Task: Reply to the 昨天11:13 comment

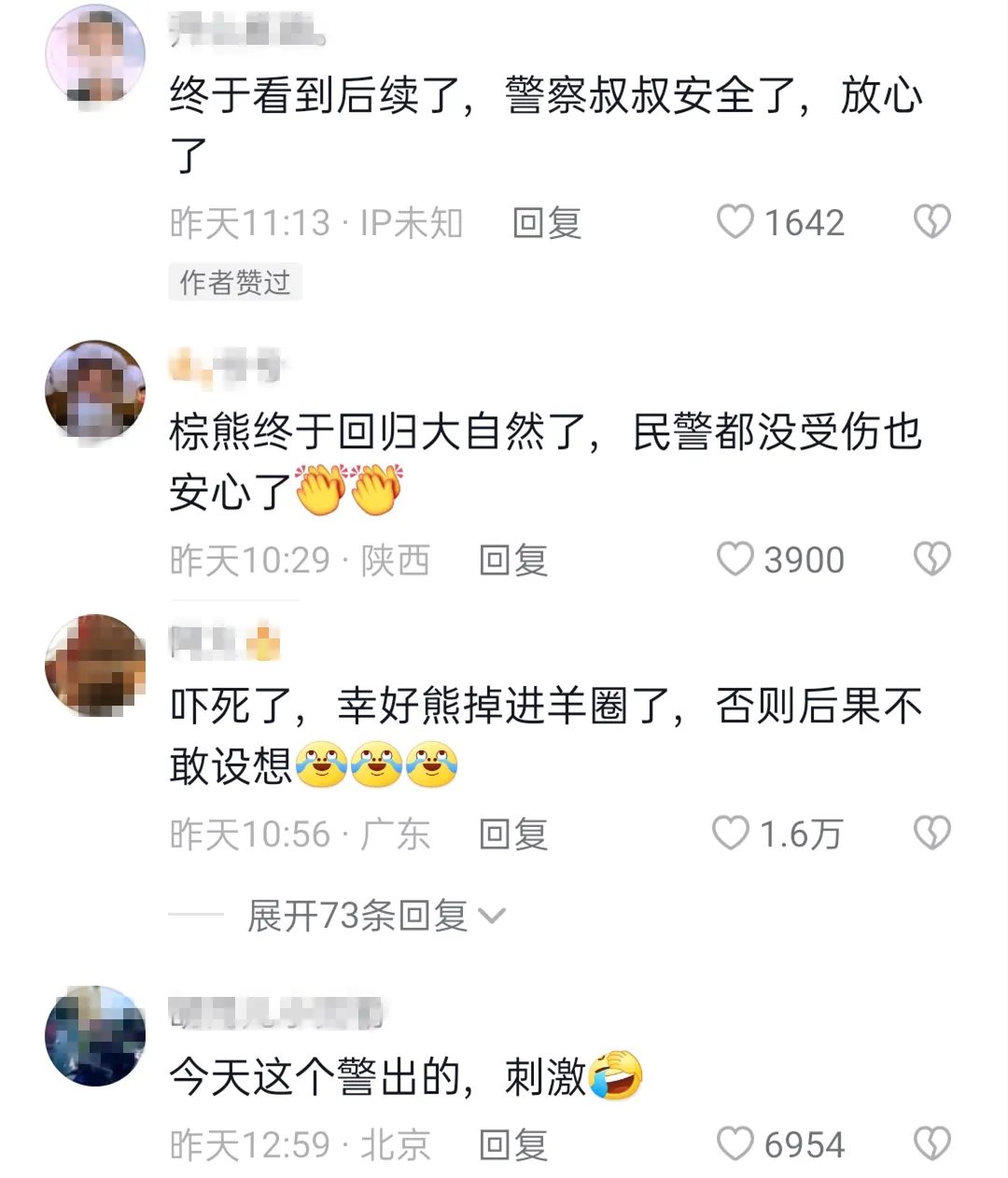Action: pos(547,223)
